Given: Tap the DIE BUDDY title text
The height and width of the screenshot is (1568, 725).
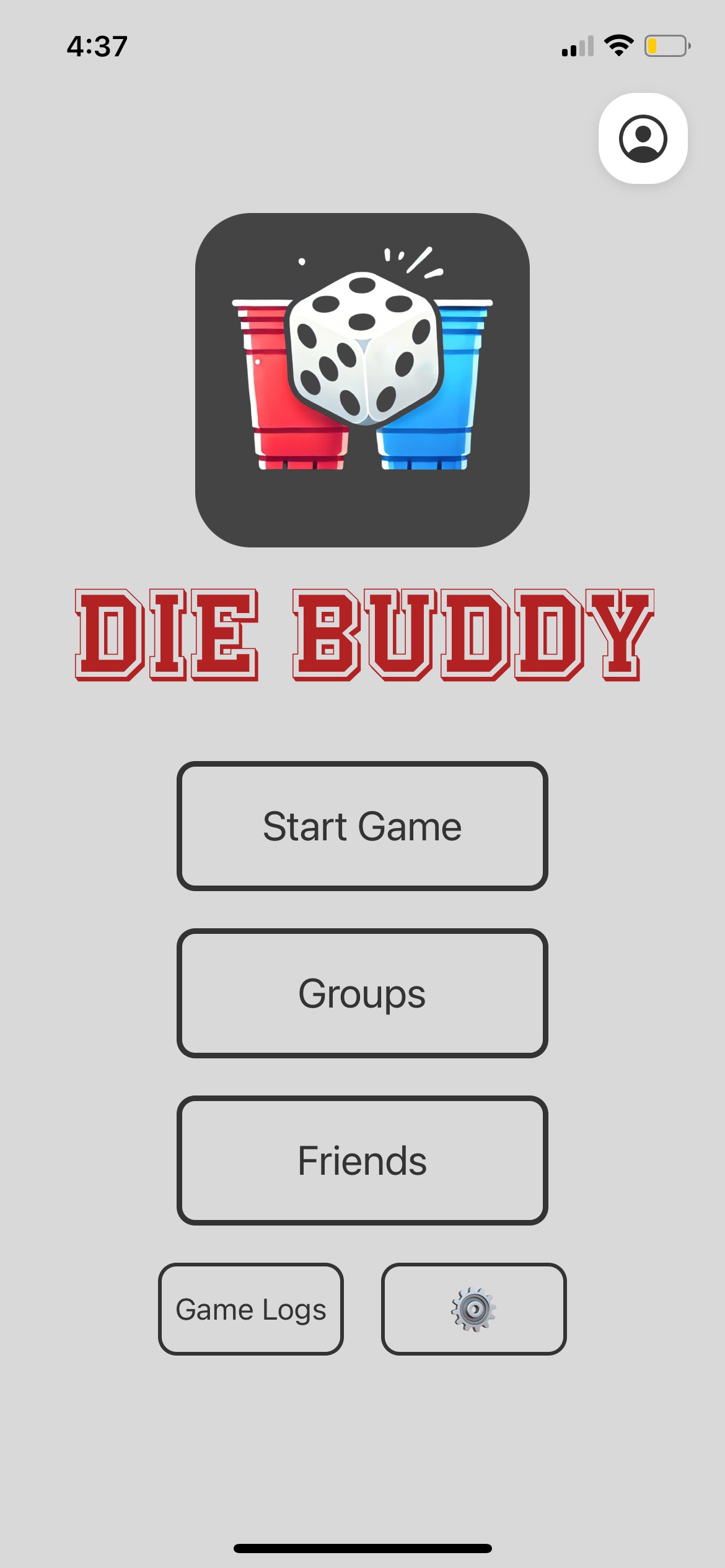Looking at the screenshot, I should click(x=362, y=638).
